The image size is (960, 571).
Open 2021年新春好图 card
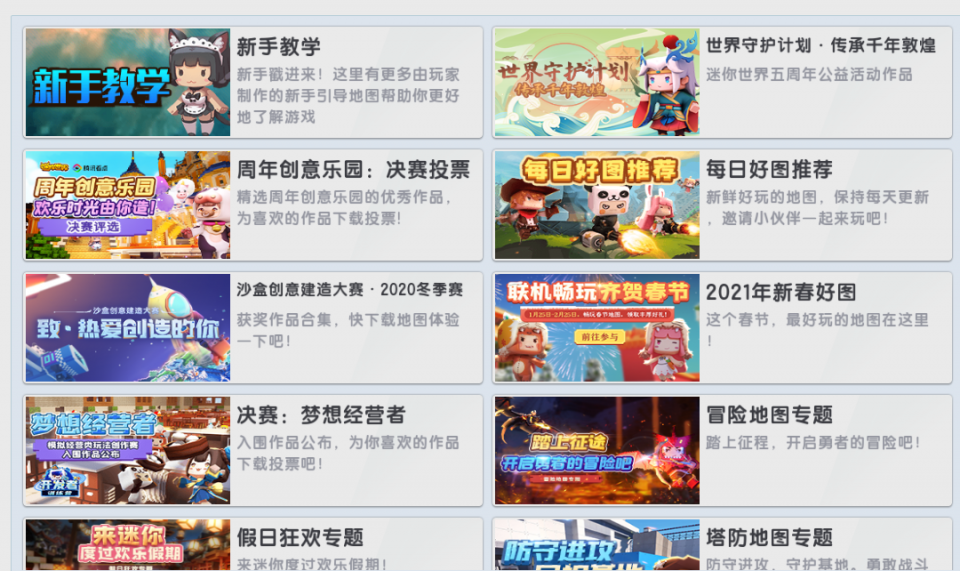(721, 327)
